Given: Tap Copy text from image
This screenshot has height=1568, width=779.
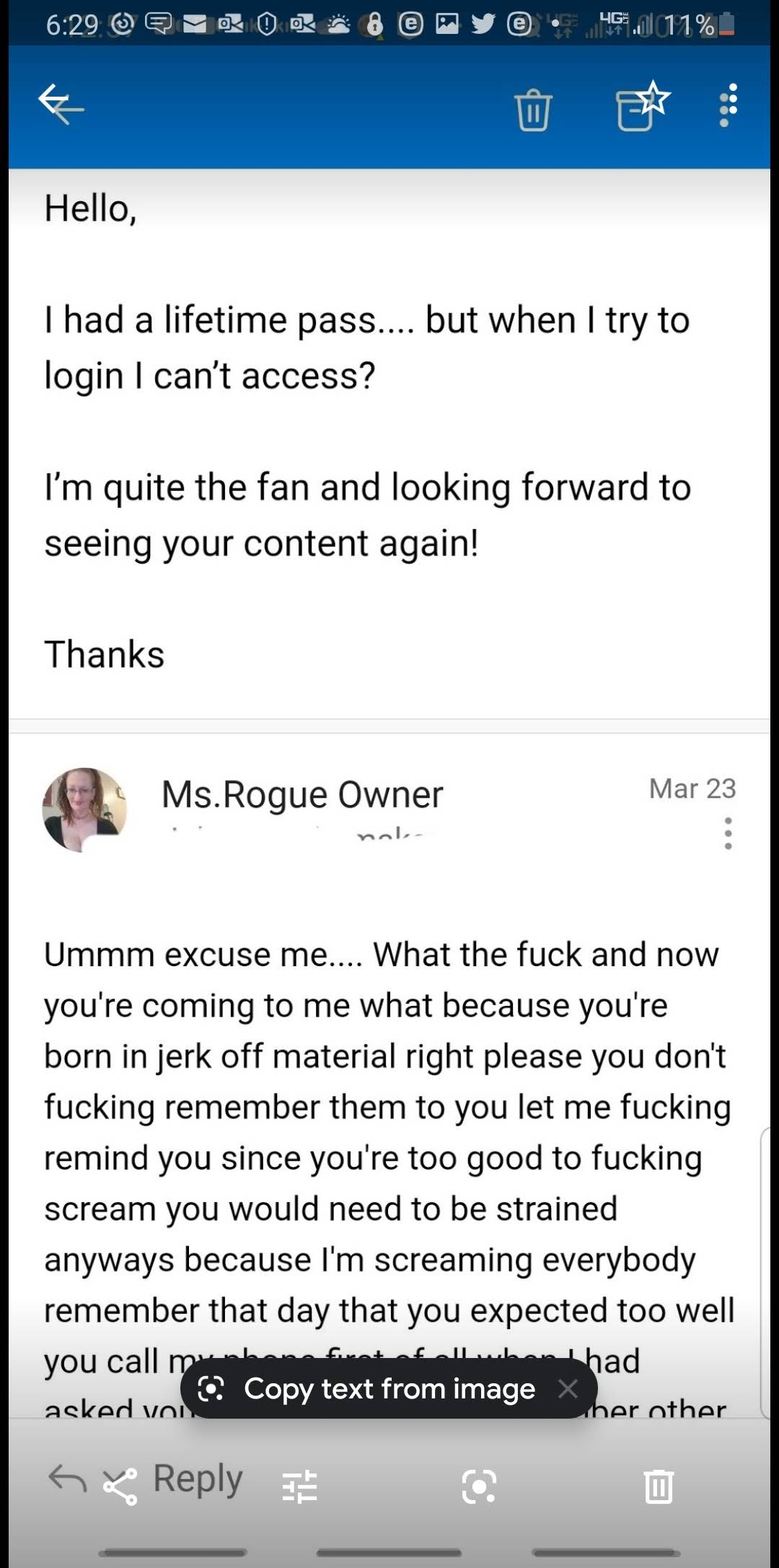Looking at the screenshot, I should point(389,1388).
